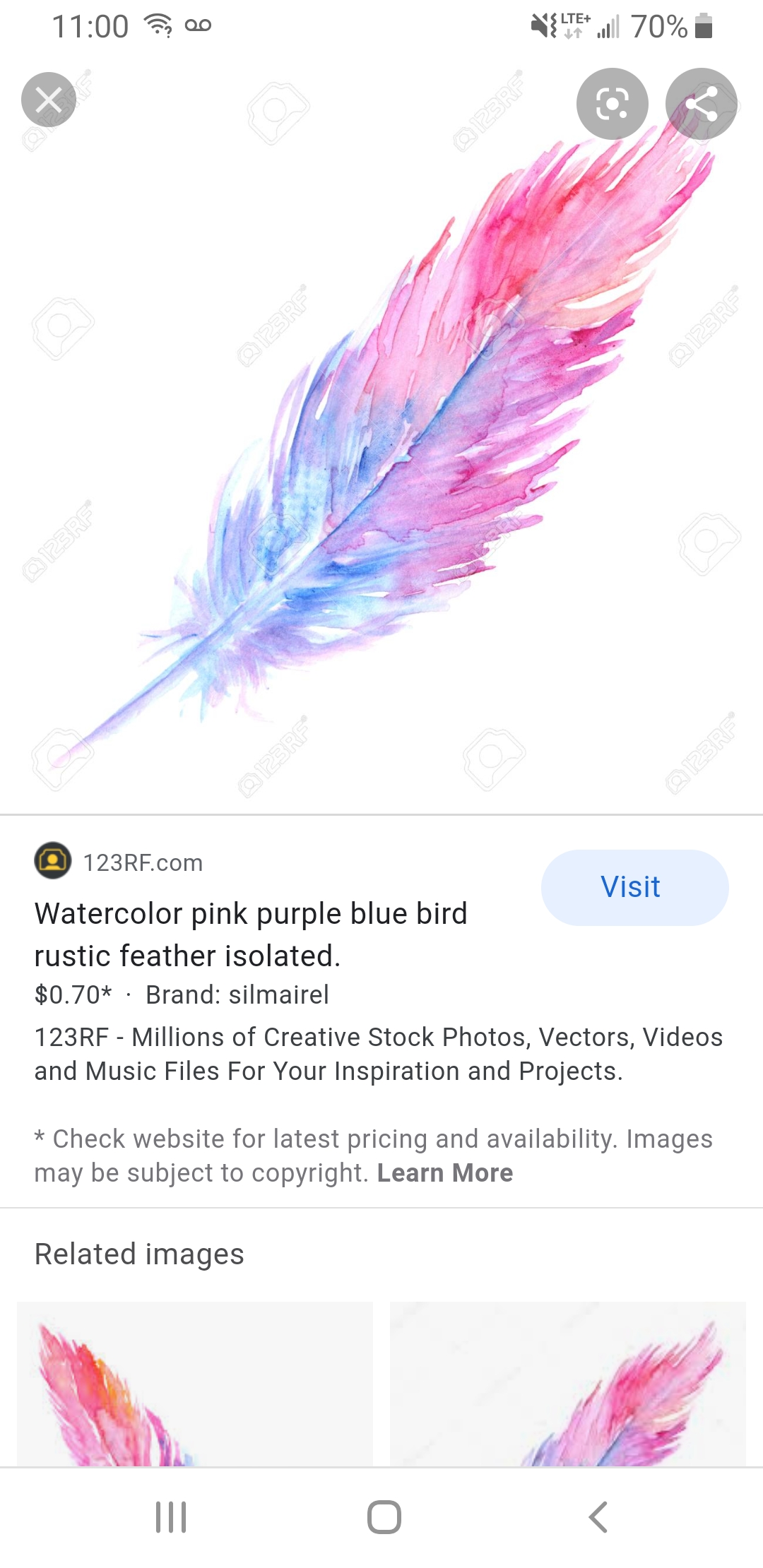Share the feather image
This screenshot has width=763, height=1568.
[x=701, y=105]
